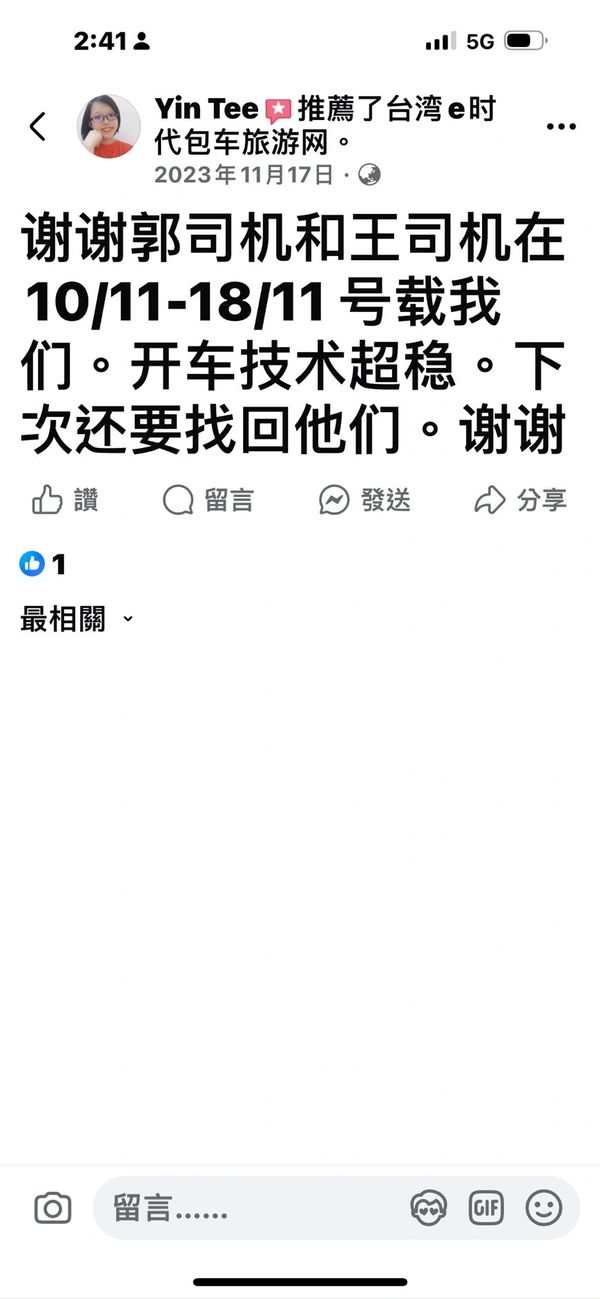Screen dimensions: 600x1299
Task: Open the camera to attach a photo
Action: click(52, 1208)
